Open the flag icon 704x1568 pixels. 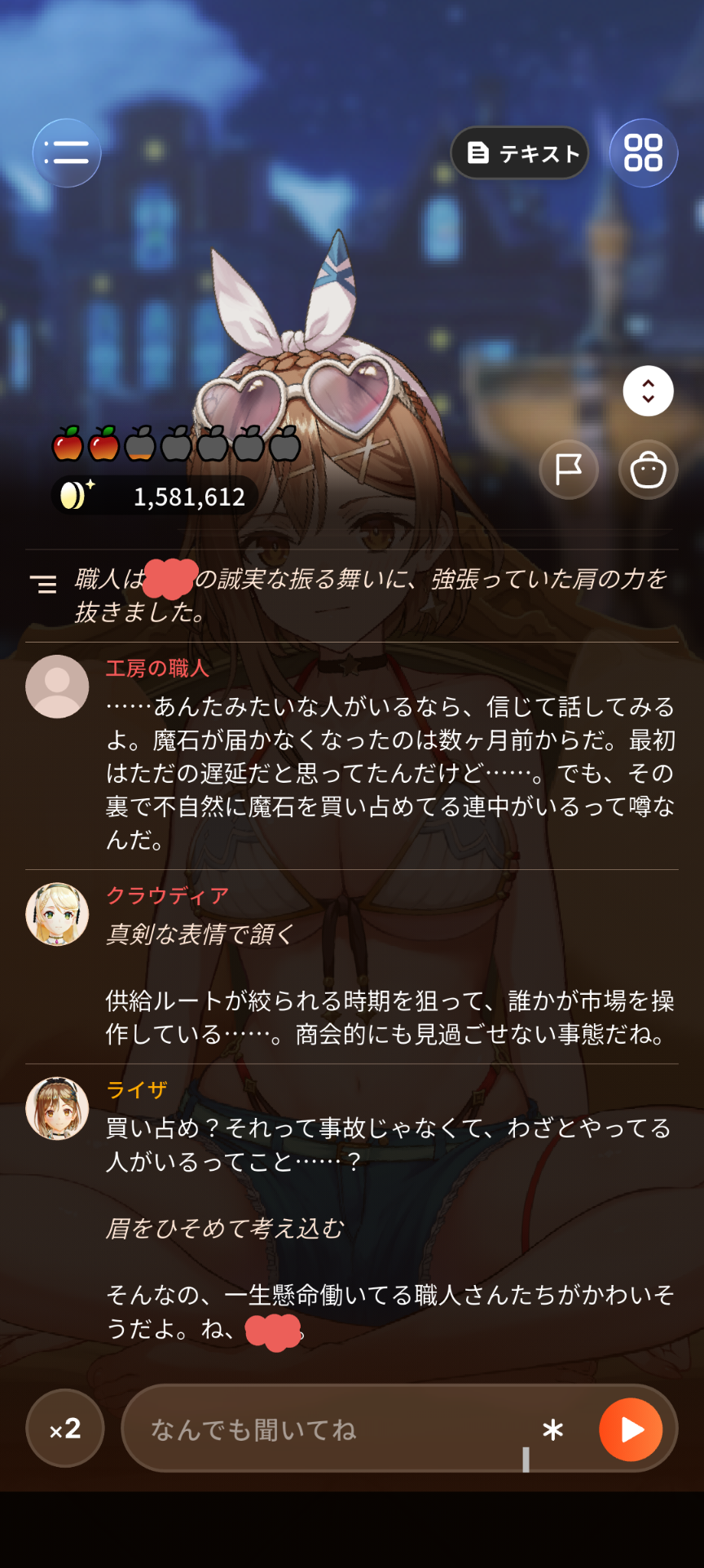(569, 470)
